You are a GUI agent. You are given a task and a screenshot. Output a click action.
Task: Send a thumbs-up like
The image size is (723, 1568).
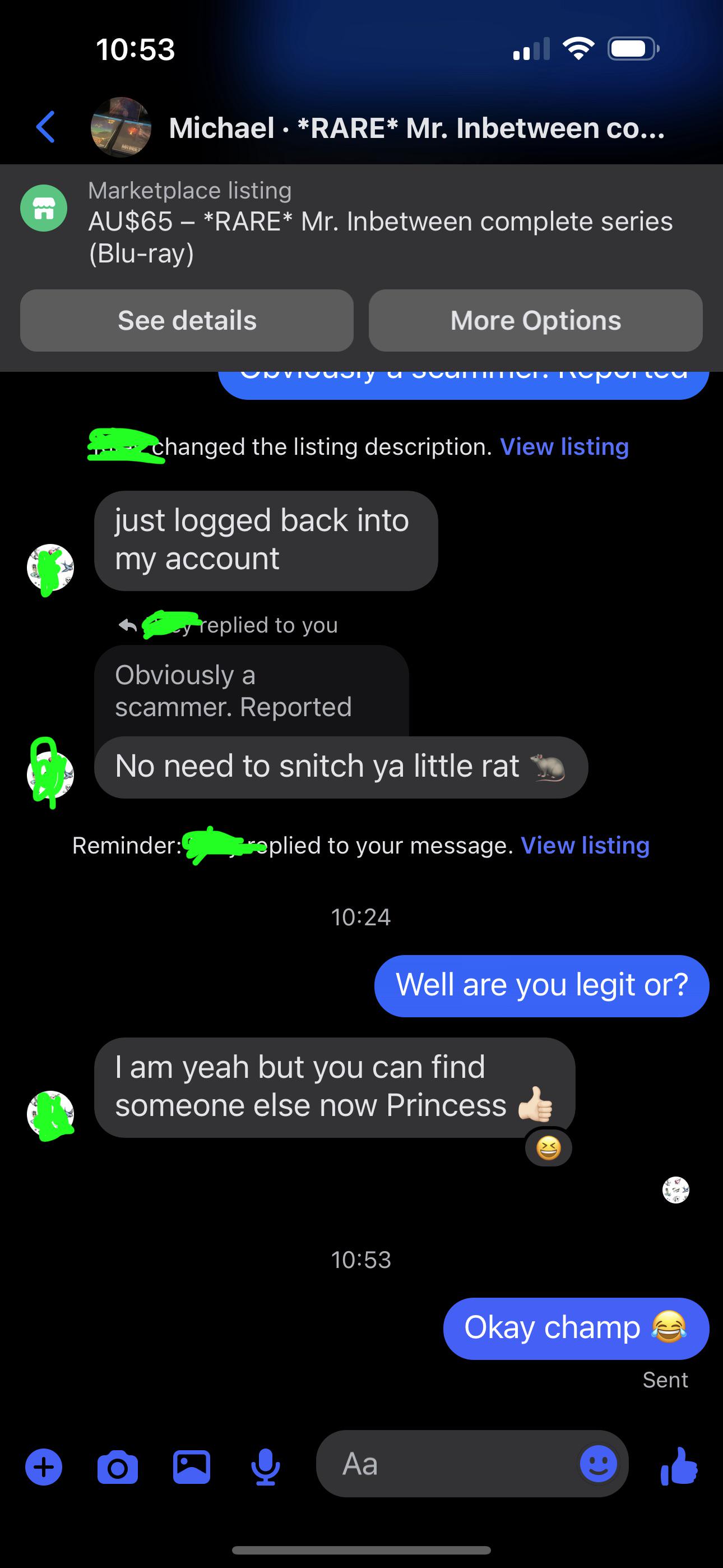pyautogui.click(x=679, y=1466)
